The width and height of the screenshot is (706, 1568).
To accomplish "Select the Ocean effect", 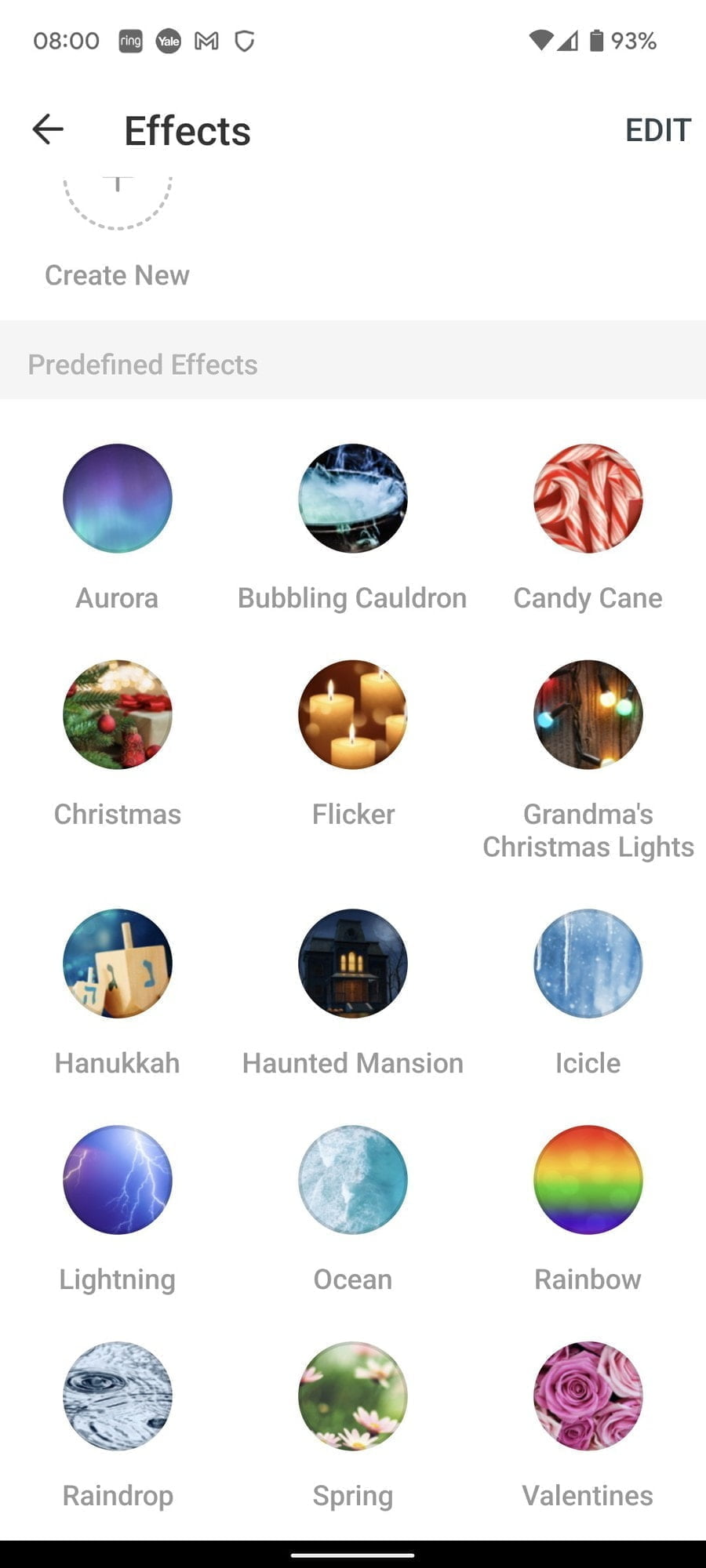I will (x=353, y=1180).
